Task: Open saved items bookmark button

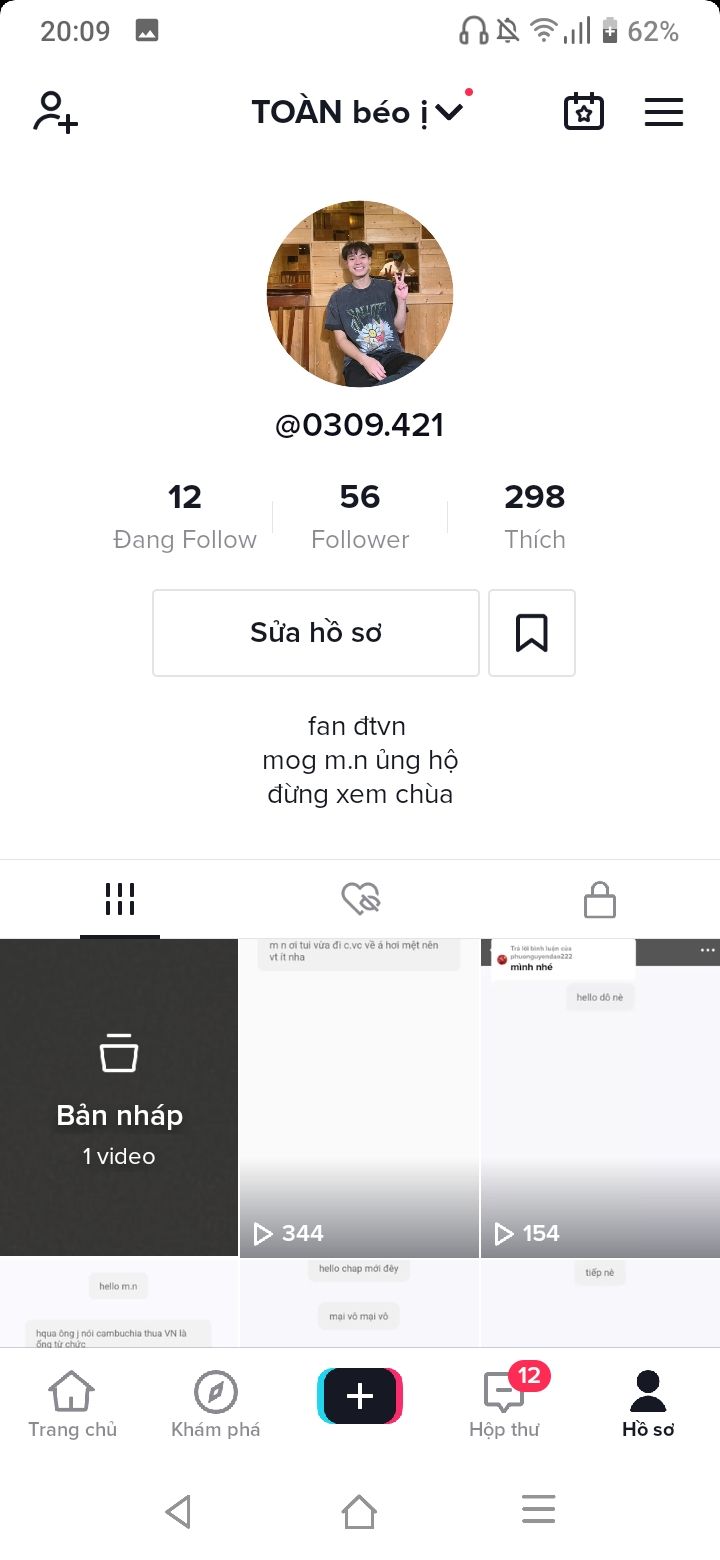Action: [x=532, y=633]
